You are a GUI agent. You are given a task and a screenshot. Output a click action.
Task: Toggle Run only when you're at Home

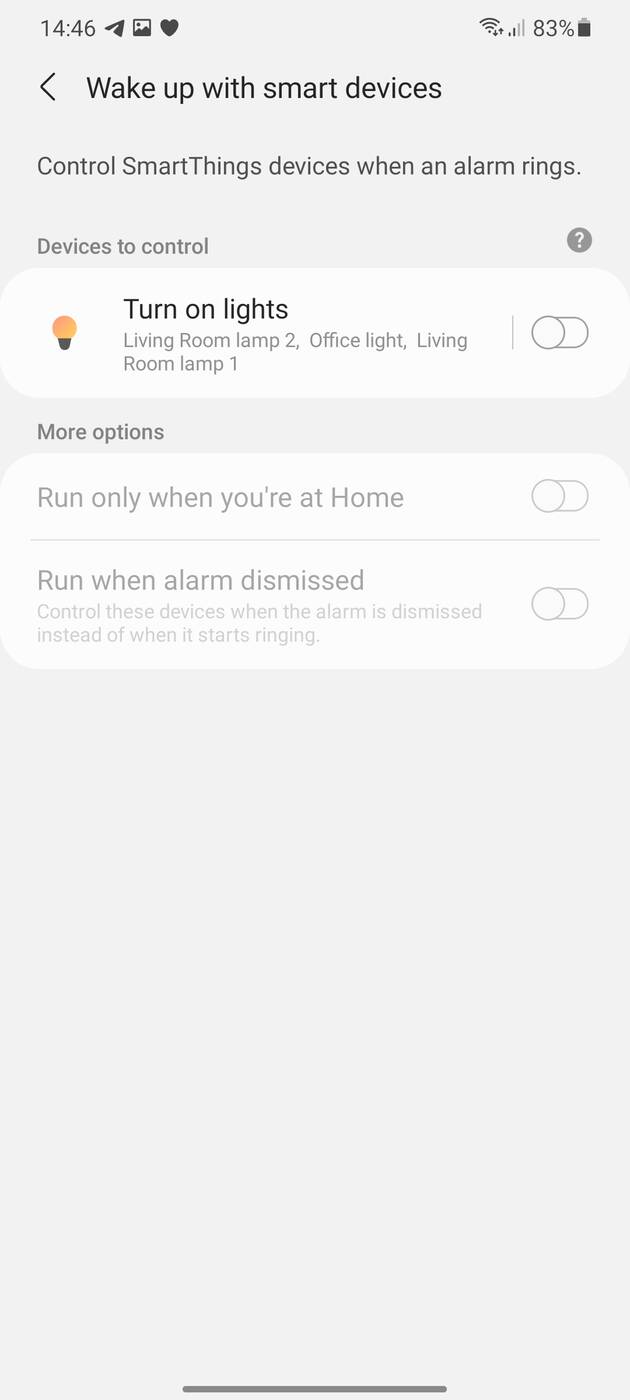click(x=559, y=496)
